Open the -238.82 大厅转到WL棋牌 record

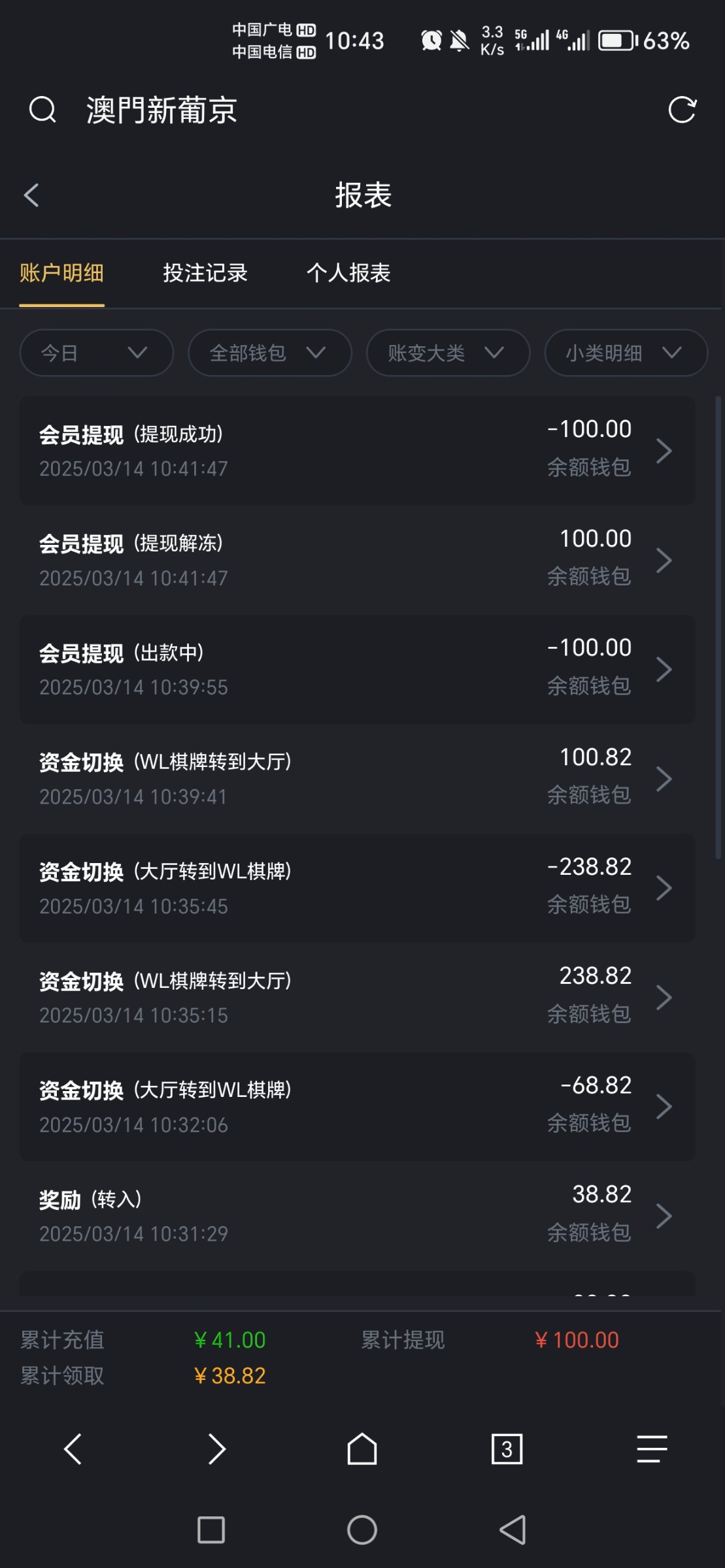pos(357,888)
